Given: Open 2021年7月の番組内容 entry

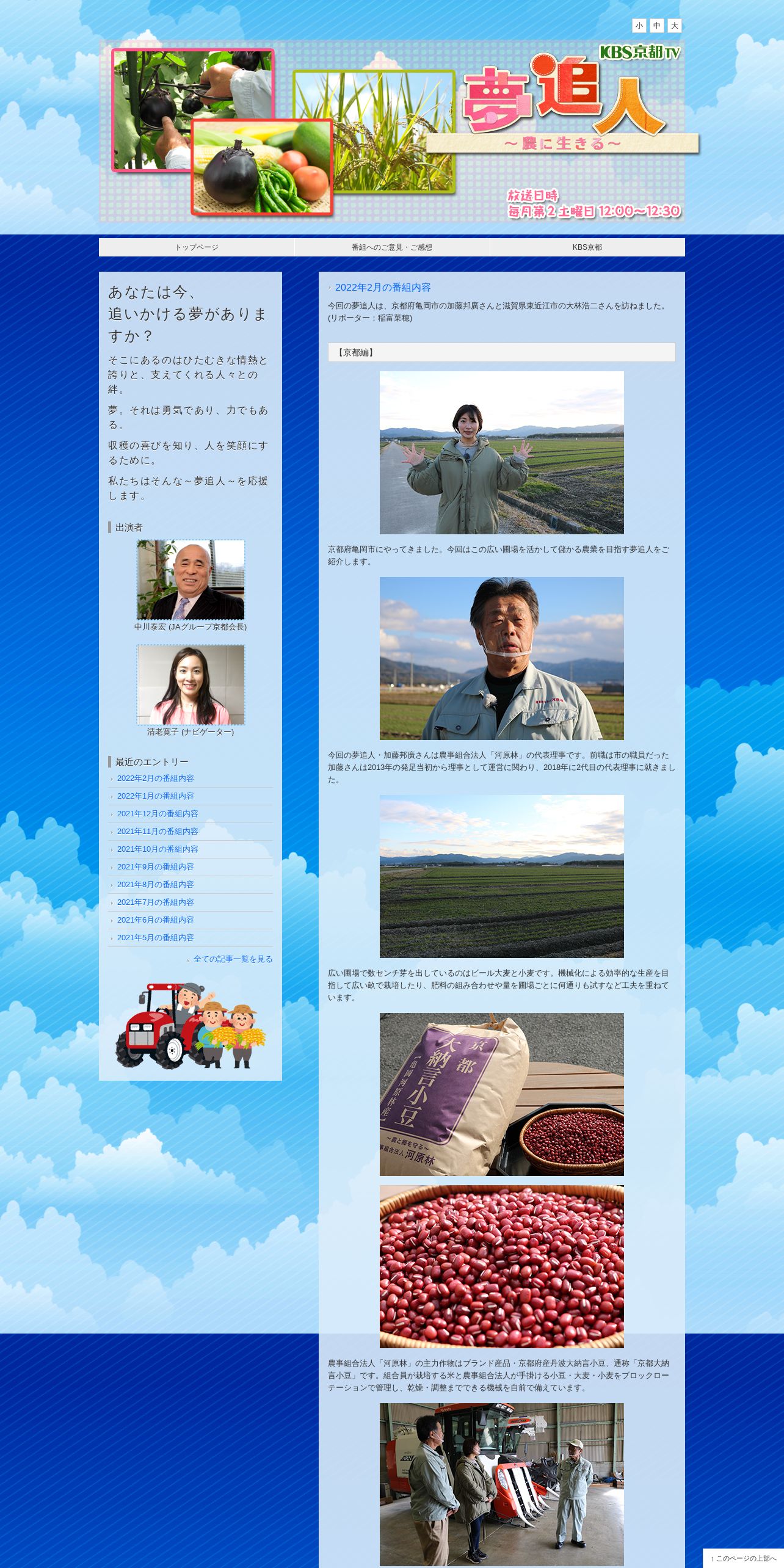Looking at the screenshot, I should [155, 902].
